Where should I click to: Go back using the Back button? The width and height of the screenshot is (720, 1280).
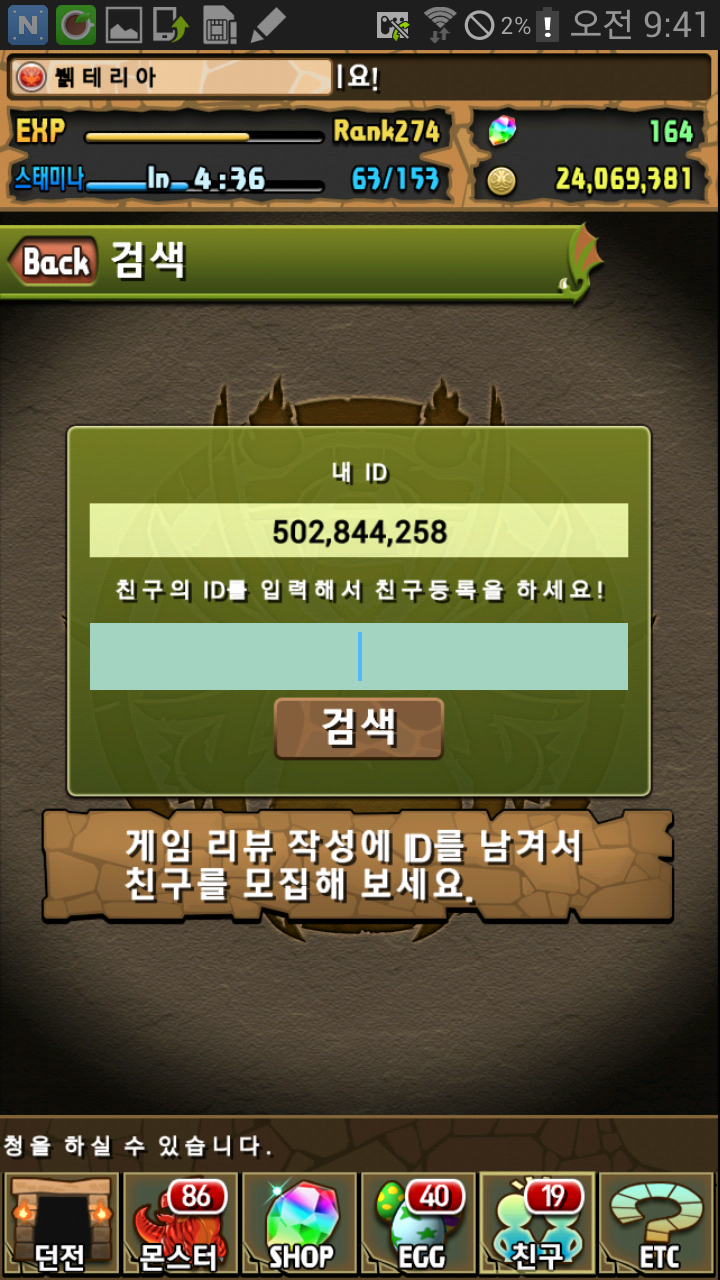54,262
